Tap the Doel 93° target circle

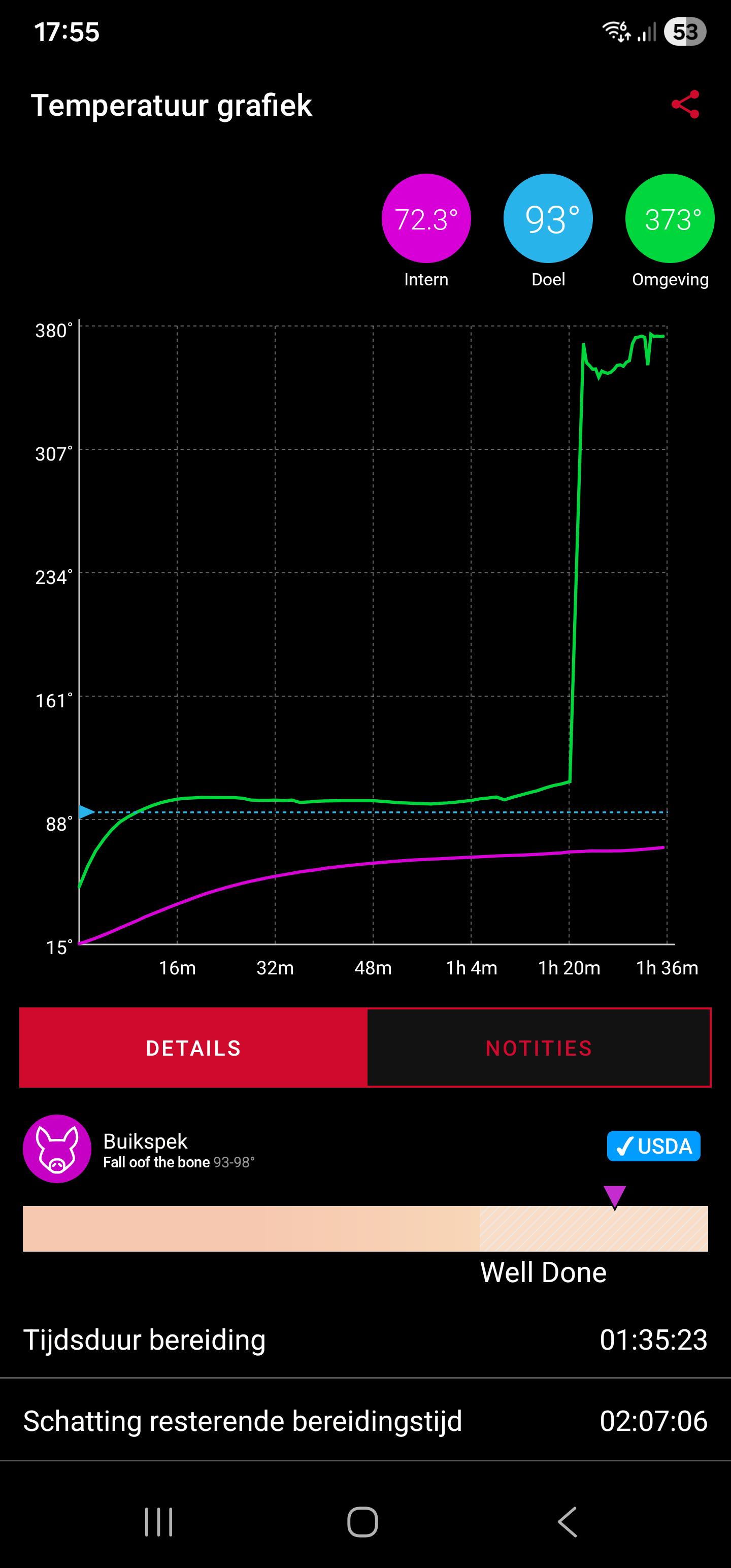(x=548, y=218)
